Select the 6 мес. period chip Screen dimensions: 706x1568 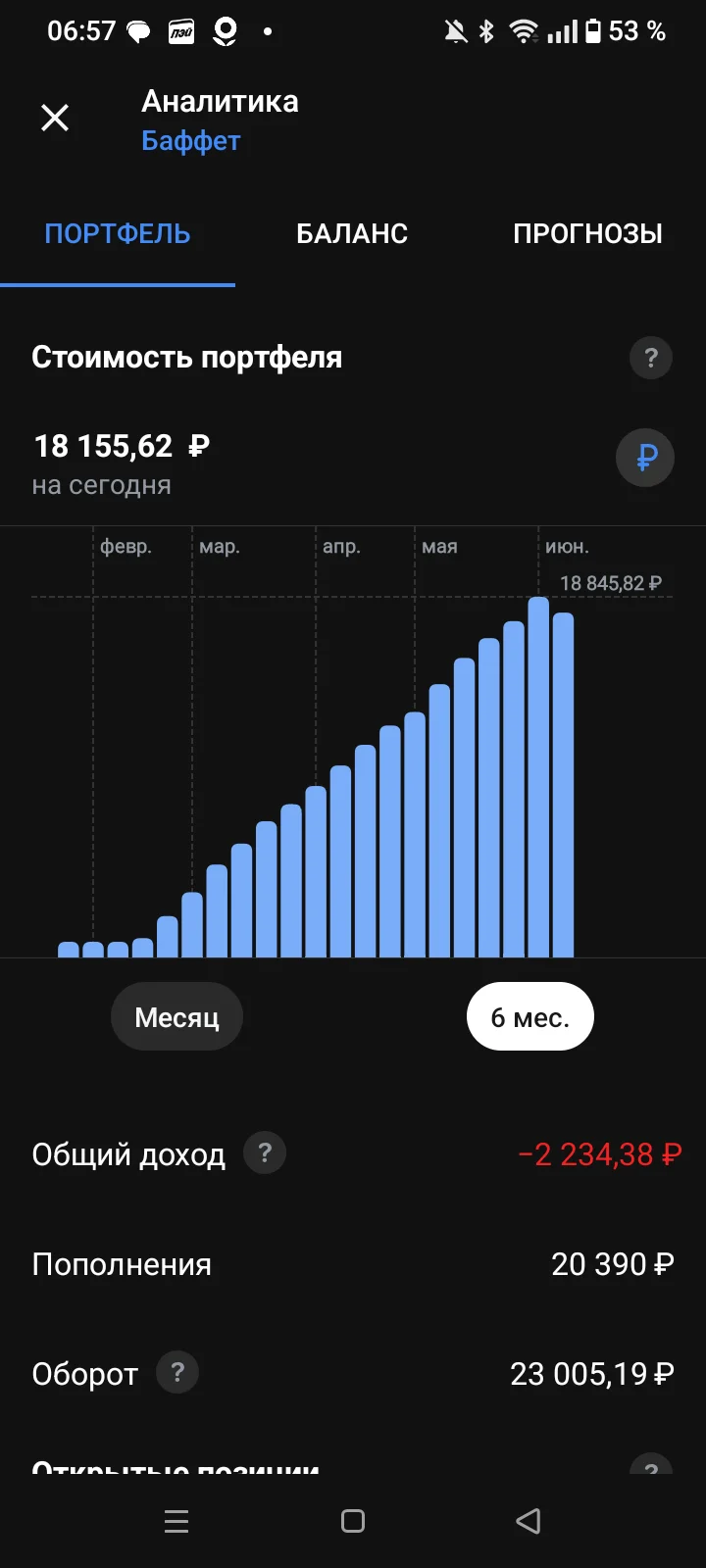530,1017
